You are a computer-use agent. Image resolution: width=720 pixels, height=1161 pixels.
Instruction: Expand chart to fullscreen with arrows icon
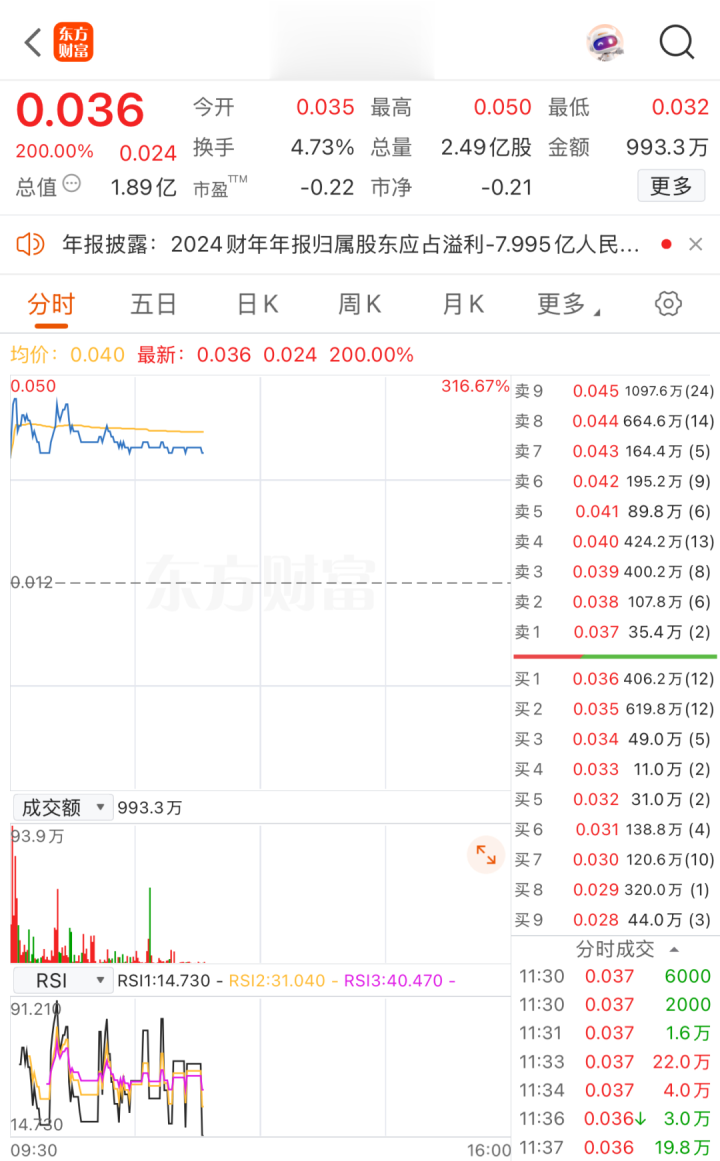point(486,854)
